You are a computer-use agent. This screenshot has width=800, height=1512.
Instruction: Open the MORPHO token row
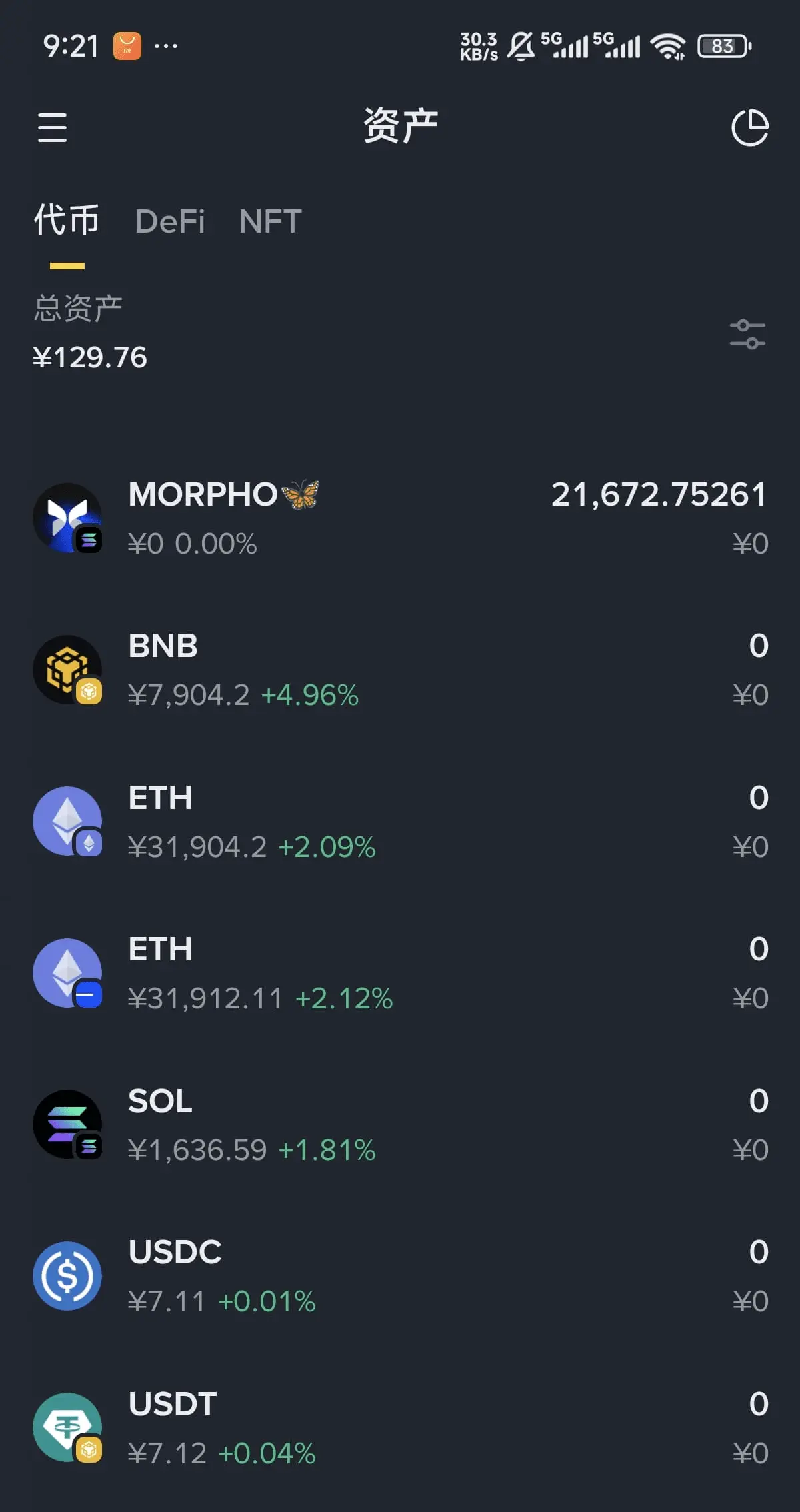[400, 518]
